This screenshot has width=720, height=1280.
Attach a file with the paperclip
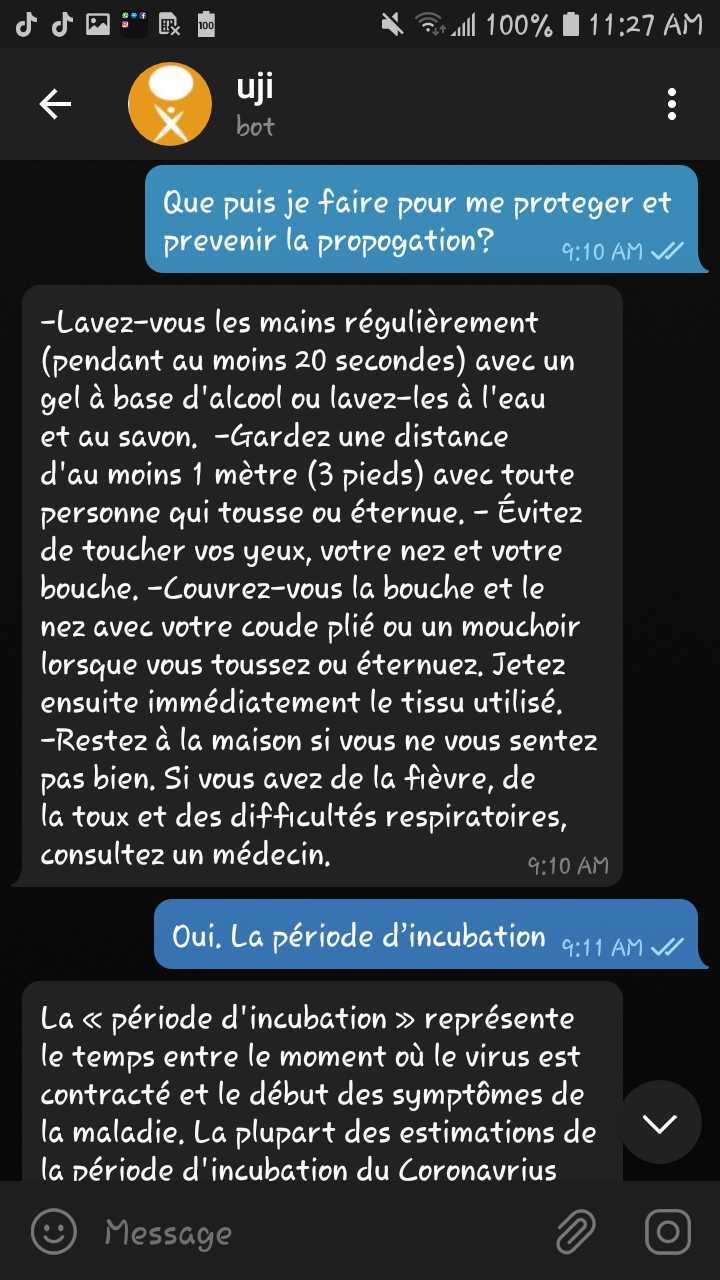pos(576,1232)
